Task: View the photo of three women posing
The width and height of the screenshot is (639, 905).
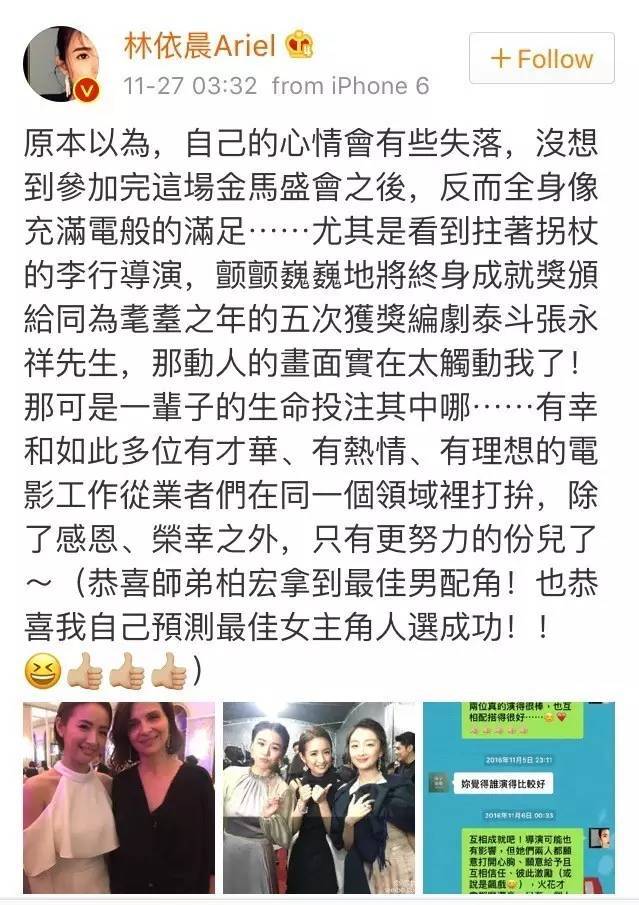Action: tap(318, 797)
